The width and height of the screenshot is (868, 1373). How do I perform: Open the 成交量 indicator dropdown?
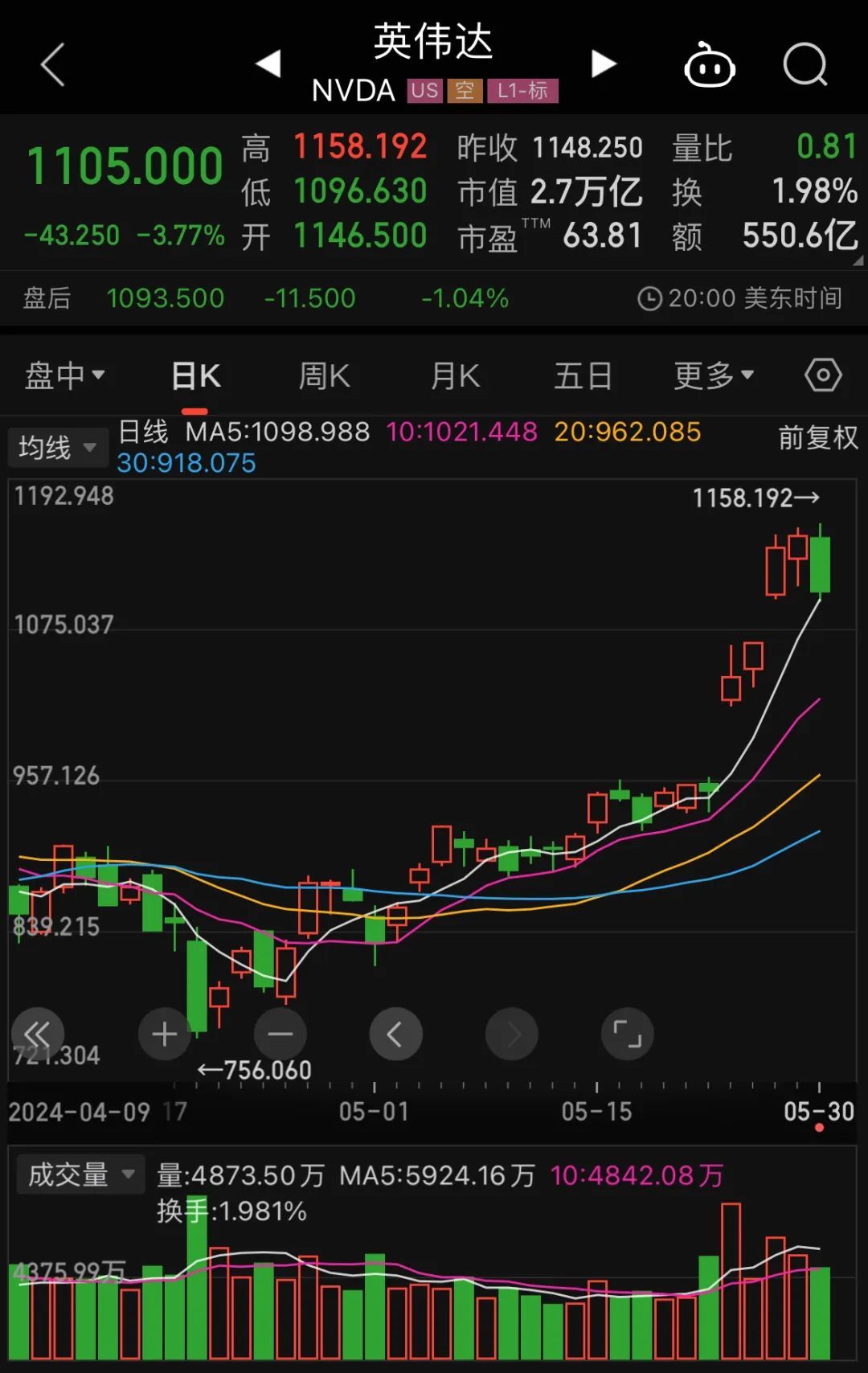coord(80,1175)
